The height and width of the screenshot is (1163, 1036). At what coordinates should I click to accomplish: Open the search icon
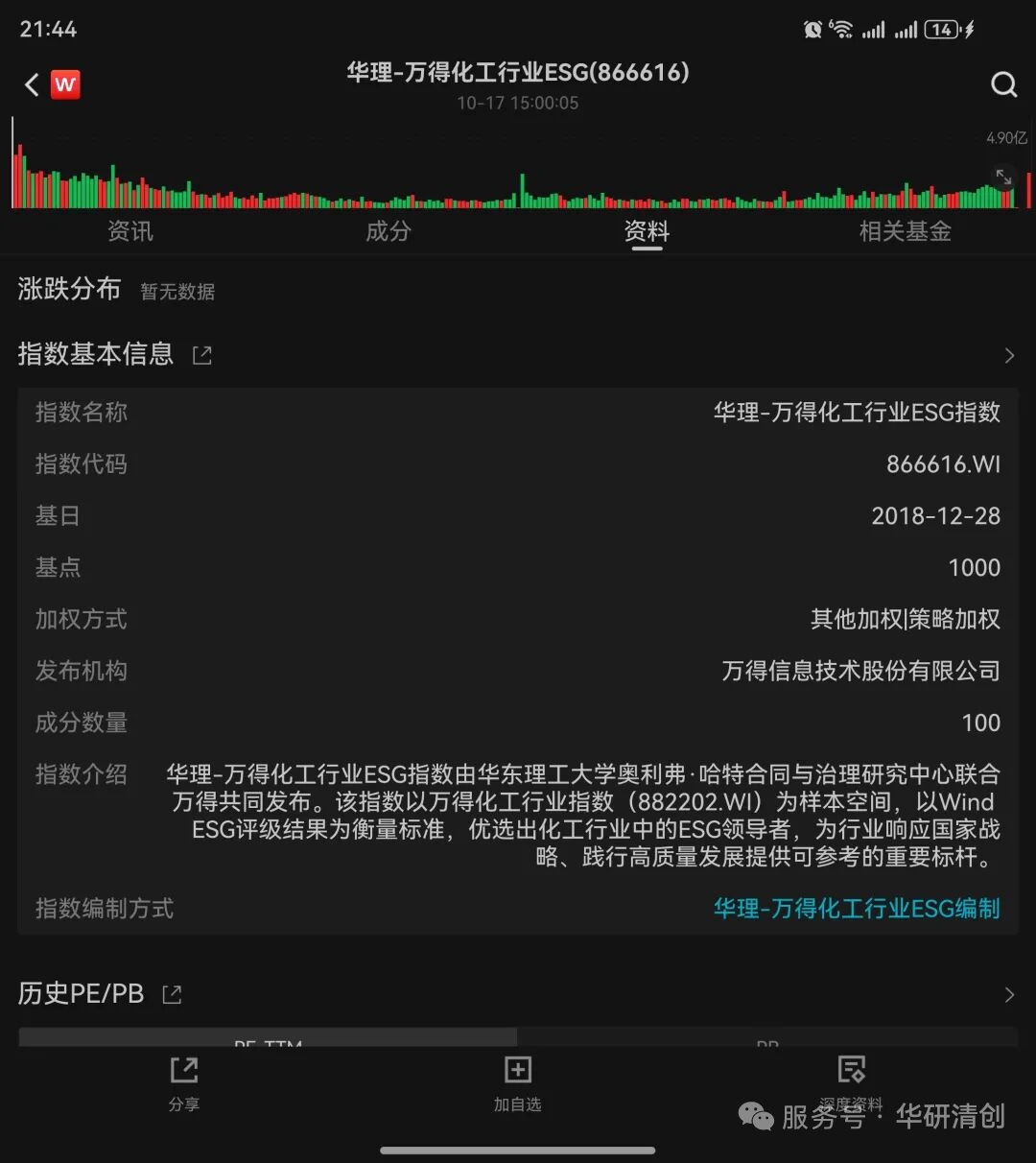click(x=1003, y=85)
